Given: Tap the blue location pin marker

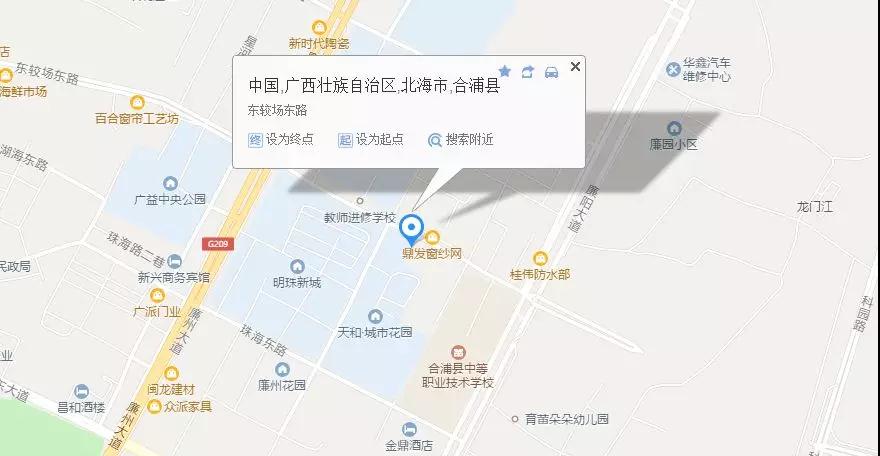Looking at the screenshot, I should [x=412, y=230].
